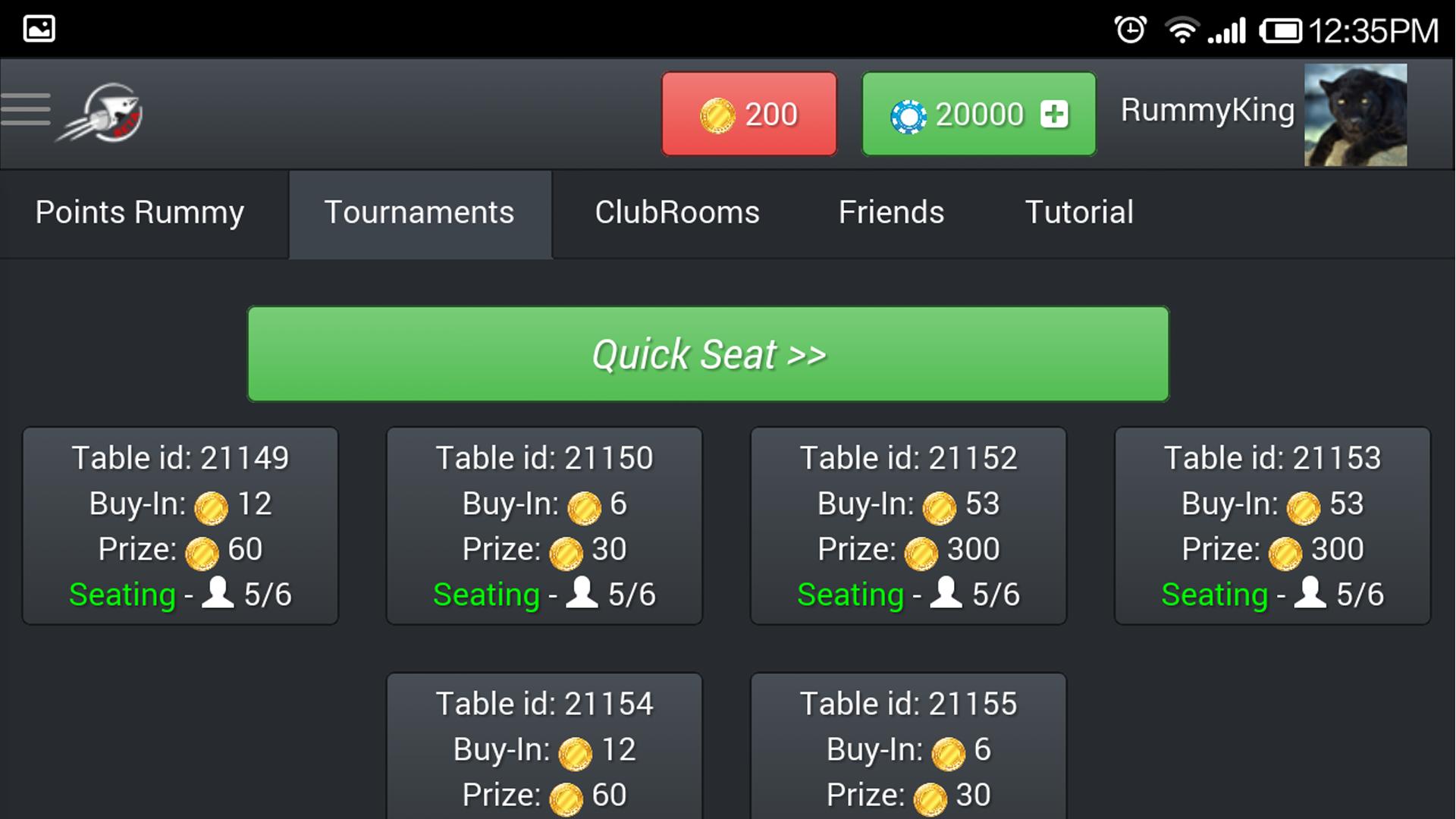Open RummyKing profile picture
Viewport: 1456px width, 819px height.
click(1355, 115)
